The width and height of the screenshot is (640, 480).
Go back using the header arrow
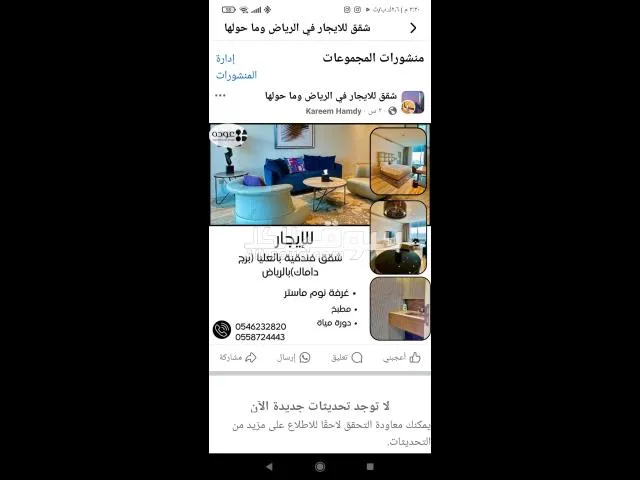[414, 29]
